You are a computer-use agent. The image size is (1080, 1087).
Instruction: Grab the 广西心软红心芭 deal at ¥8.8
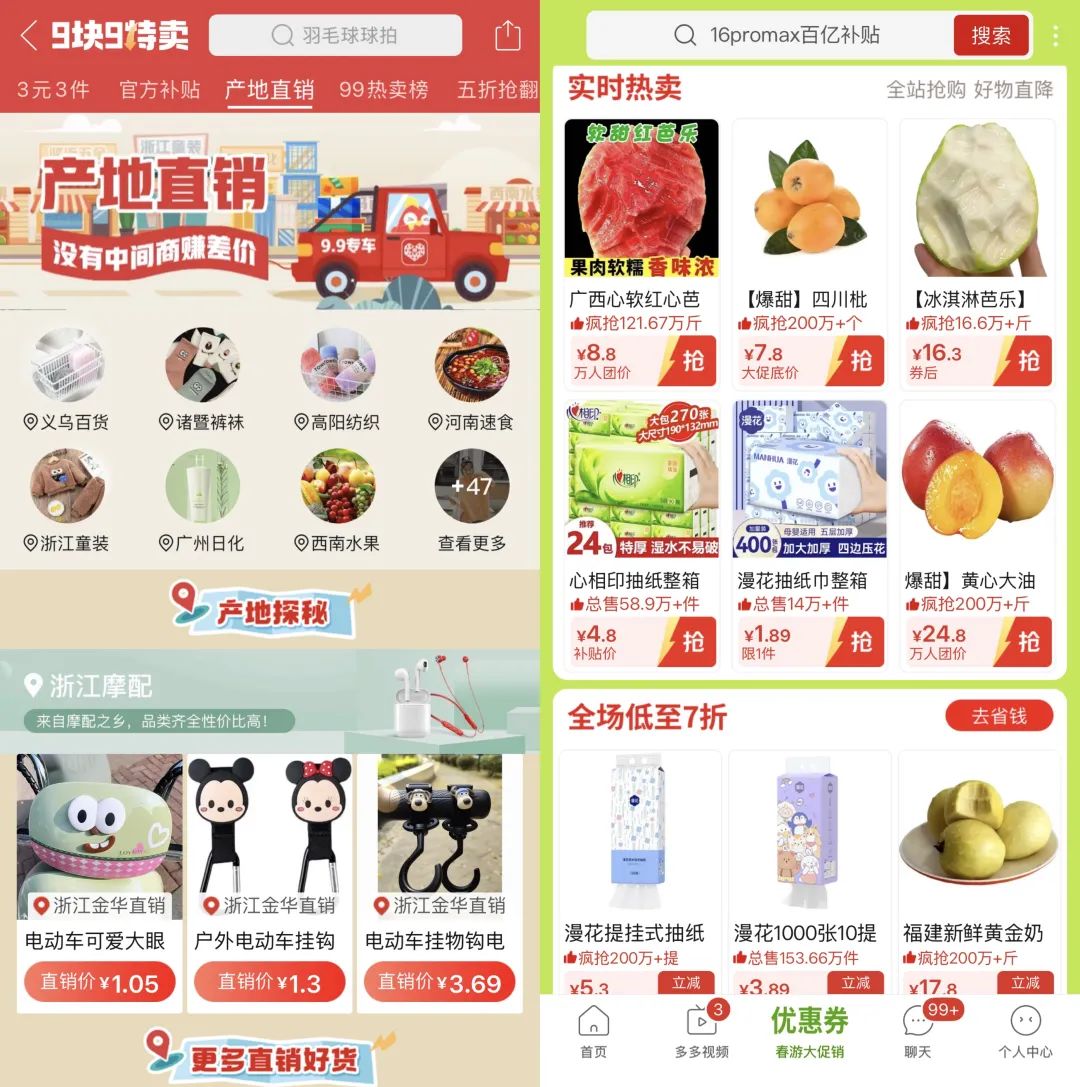(x=692, y=361)
